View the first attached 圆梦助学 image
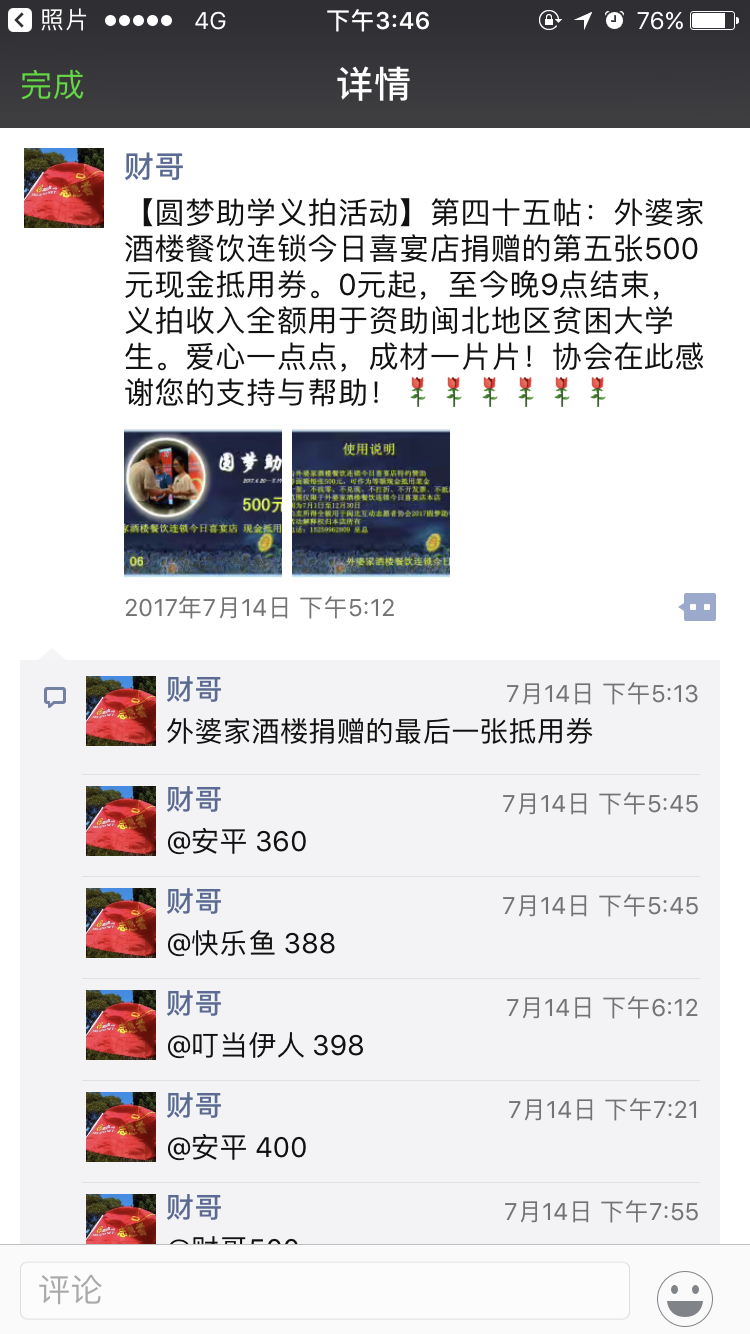Image resolution: width=750 pixels, height=1334 pixels. click(203, 503)
